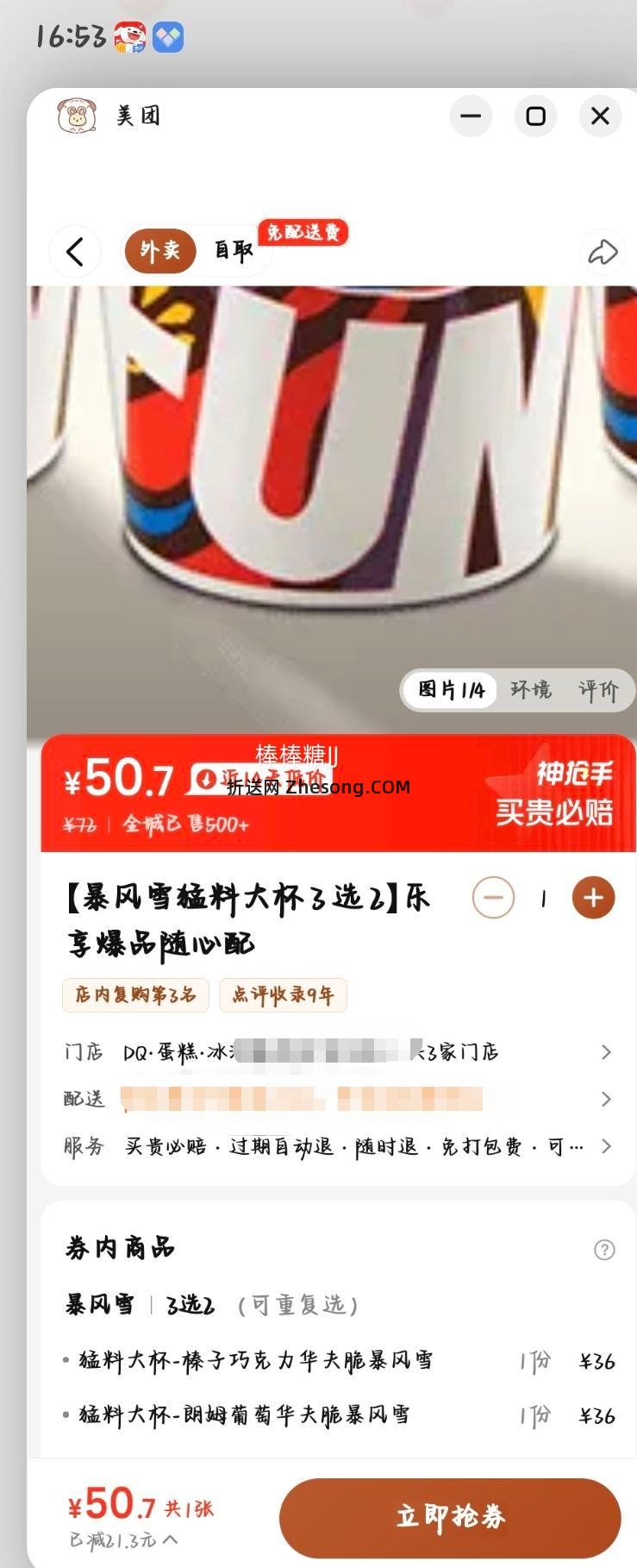637x1568 pixels.
Task: Click the 免配送费 badge
Action: pos(303,232)
